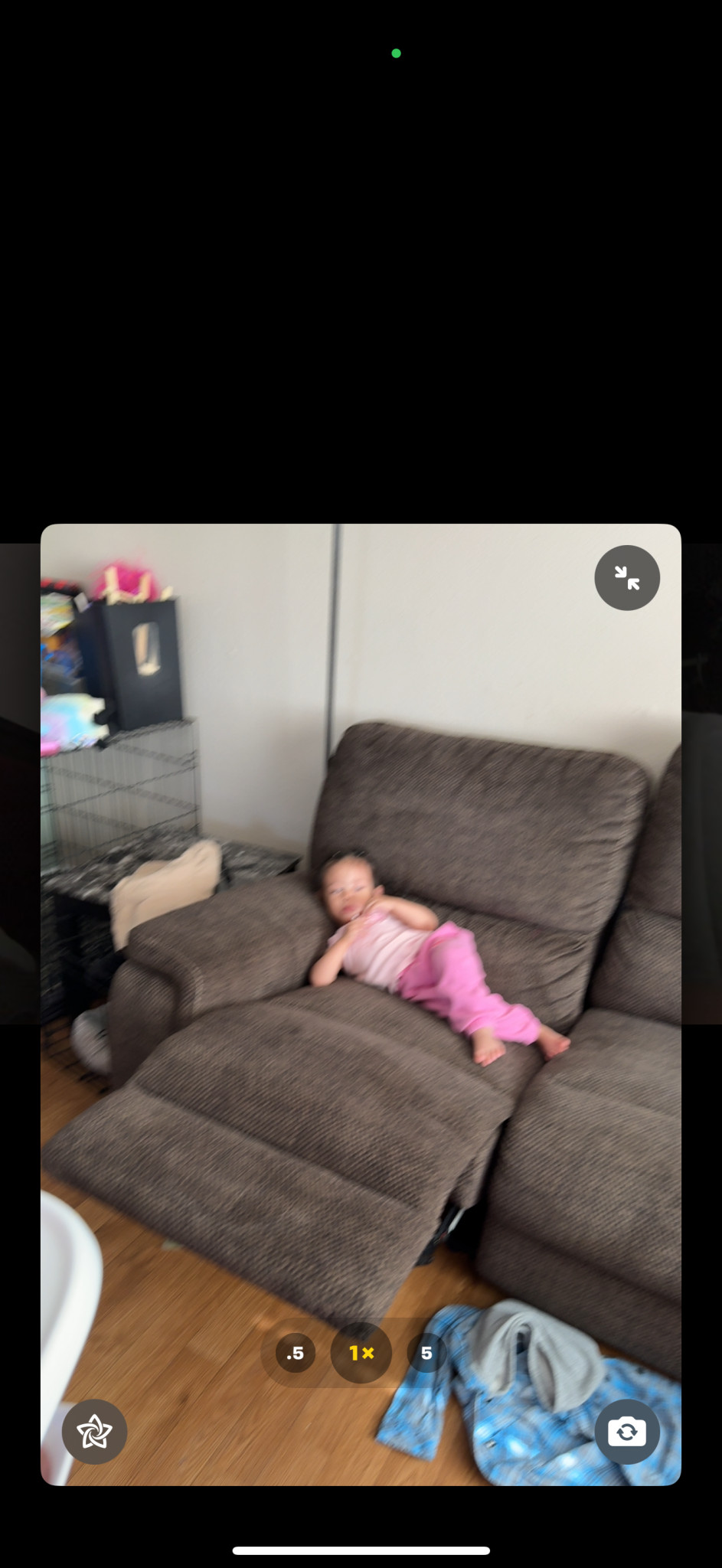The image size is (722, 1568).
Task: Select the 1x zoom level
Action: point(361,1353)
